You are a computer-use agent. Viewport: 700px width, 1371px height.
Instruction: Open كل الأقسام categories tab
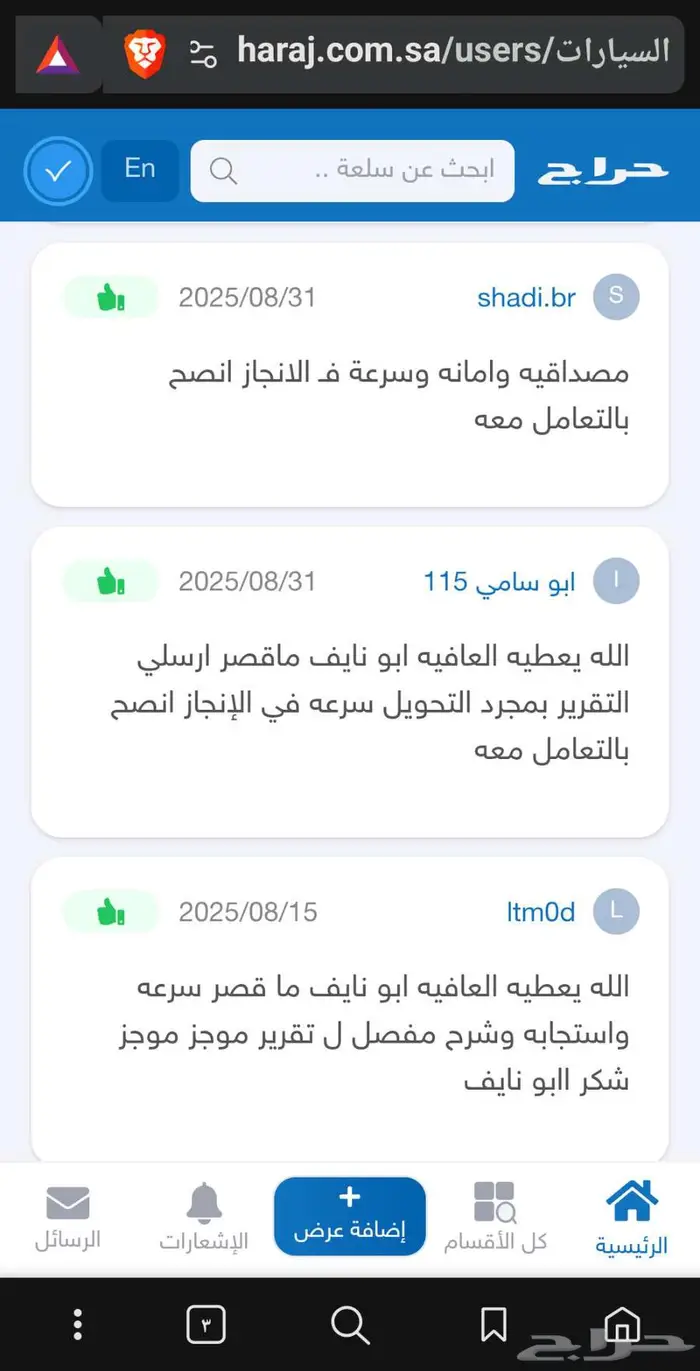point(495,1217)
